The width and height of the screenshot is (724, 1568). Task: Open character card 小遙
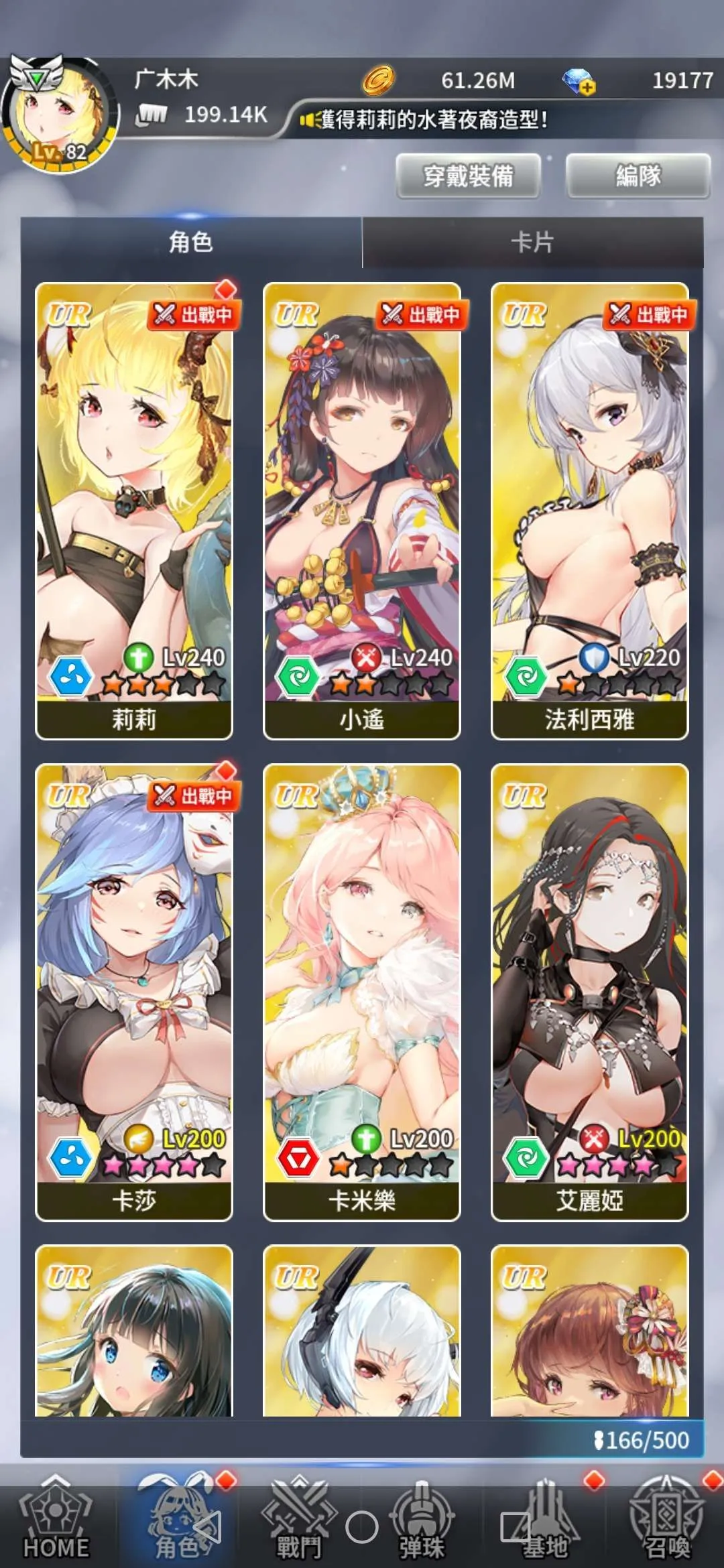pyautogui.click(x=362, y=511)
